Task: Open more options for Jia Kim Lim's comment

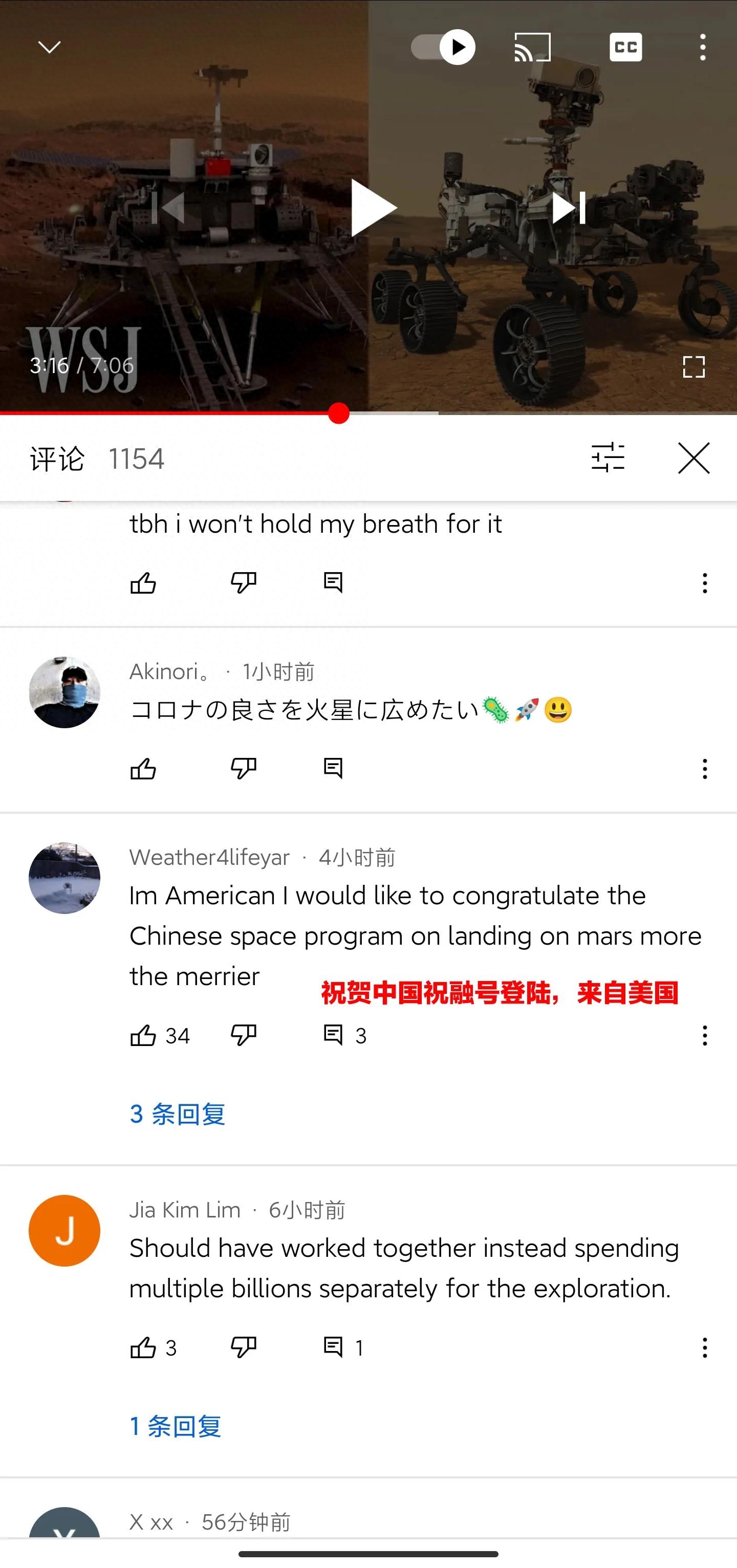Action: tap(705, 1347)
